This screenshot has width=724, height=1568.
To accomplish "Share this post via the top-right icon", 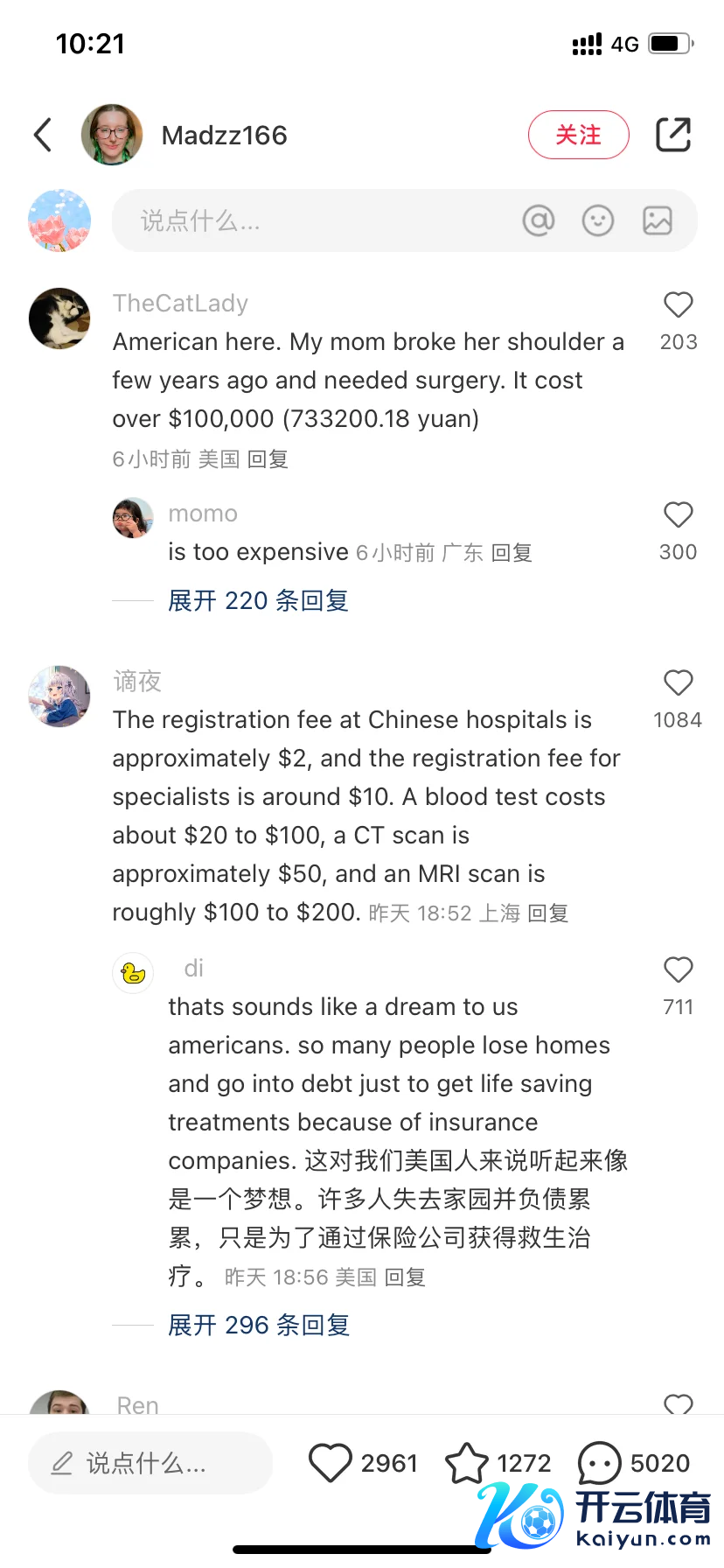I will pyautogui.click(x=673, y=135).
